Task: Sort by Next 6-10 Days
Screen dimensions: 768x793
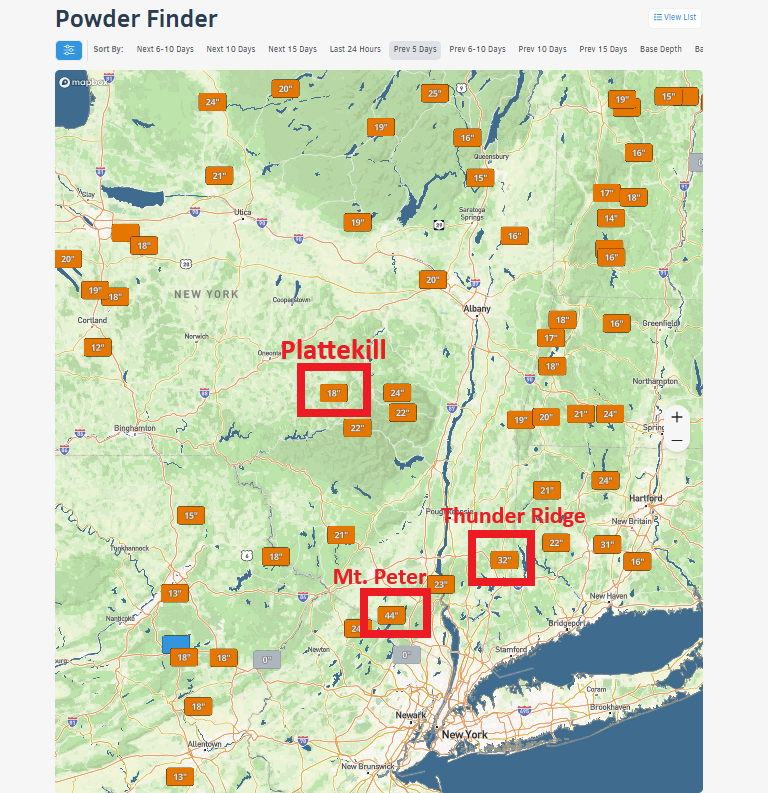Action: (x=165, y=49)
